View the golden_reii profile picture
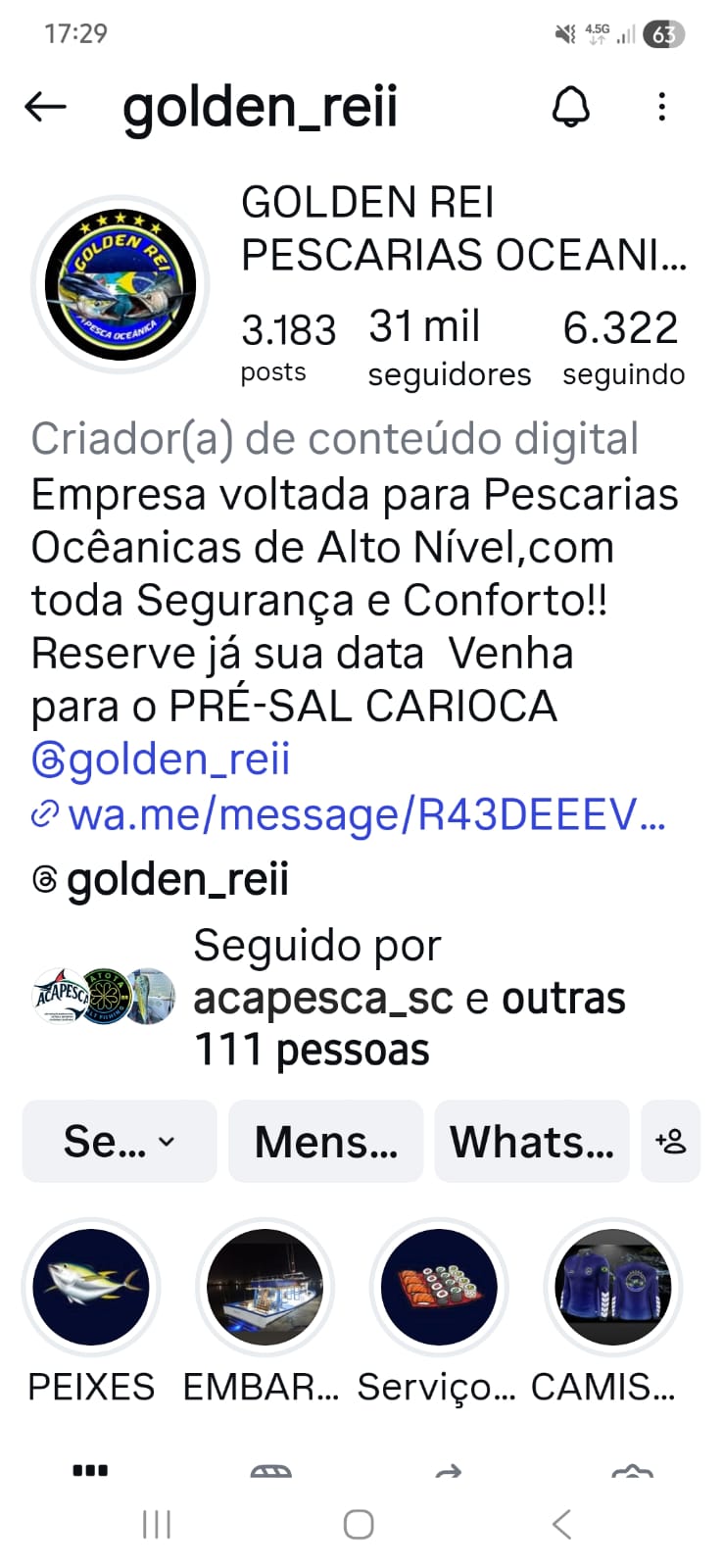Screen dimensions: 723x1568 [120, 284]
